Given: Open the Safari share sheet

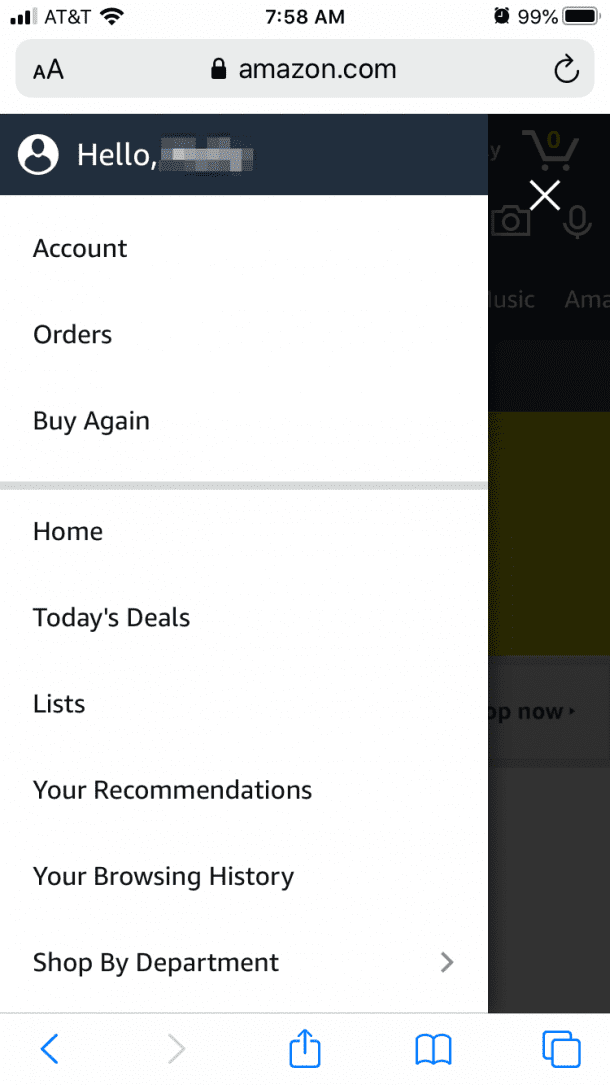Looking at the screenshot, I should [305, 1048].
